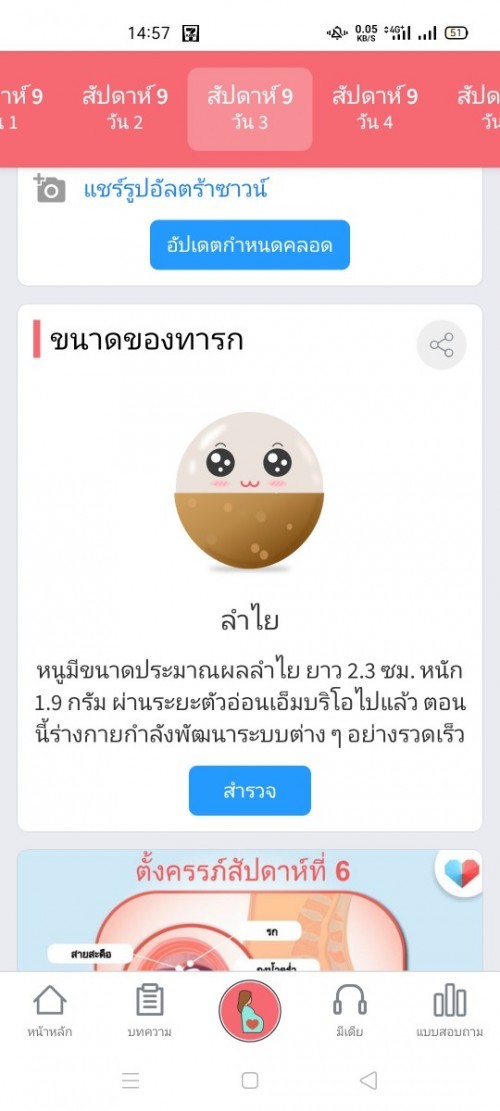The height and width of the screenshot is (1111, 500).
Task: Tap the center pregnancy button
Action: click(x=249, y=1010)
